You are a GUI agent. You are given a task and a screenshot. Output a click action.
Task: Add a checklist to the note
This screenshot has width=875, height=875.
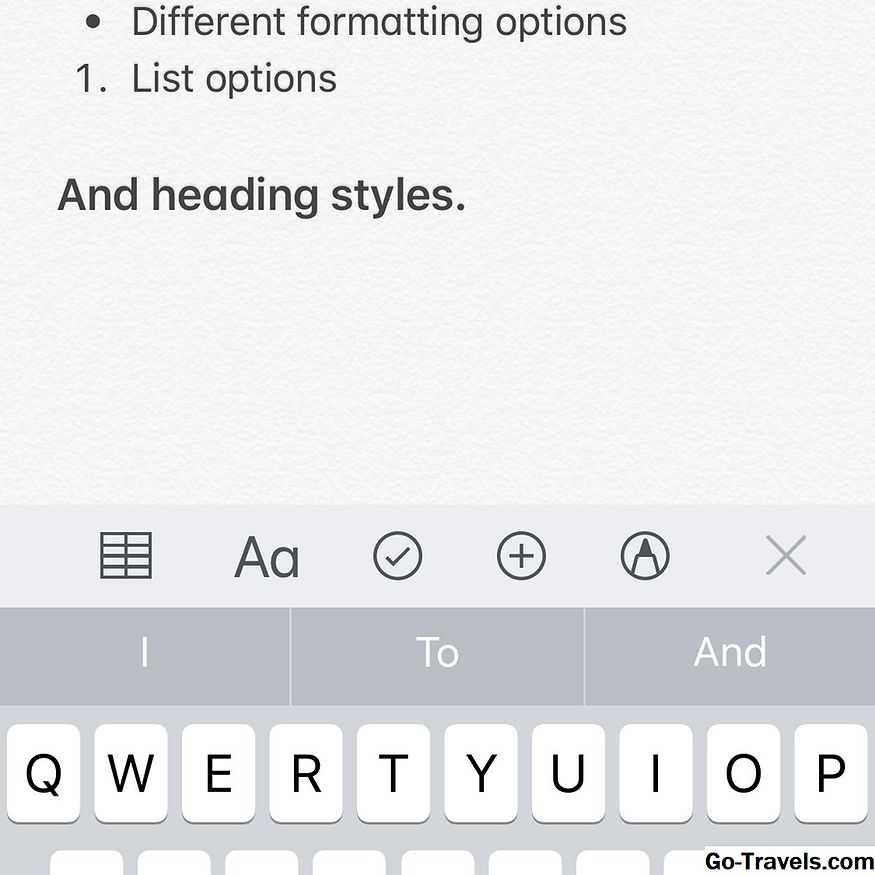tap(398, 556)
